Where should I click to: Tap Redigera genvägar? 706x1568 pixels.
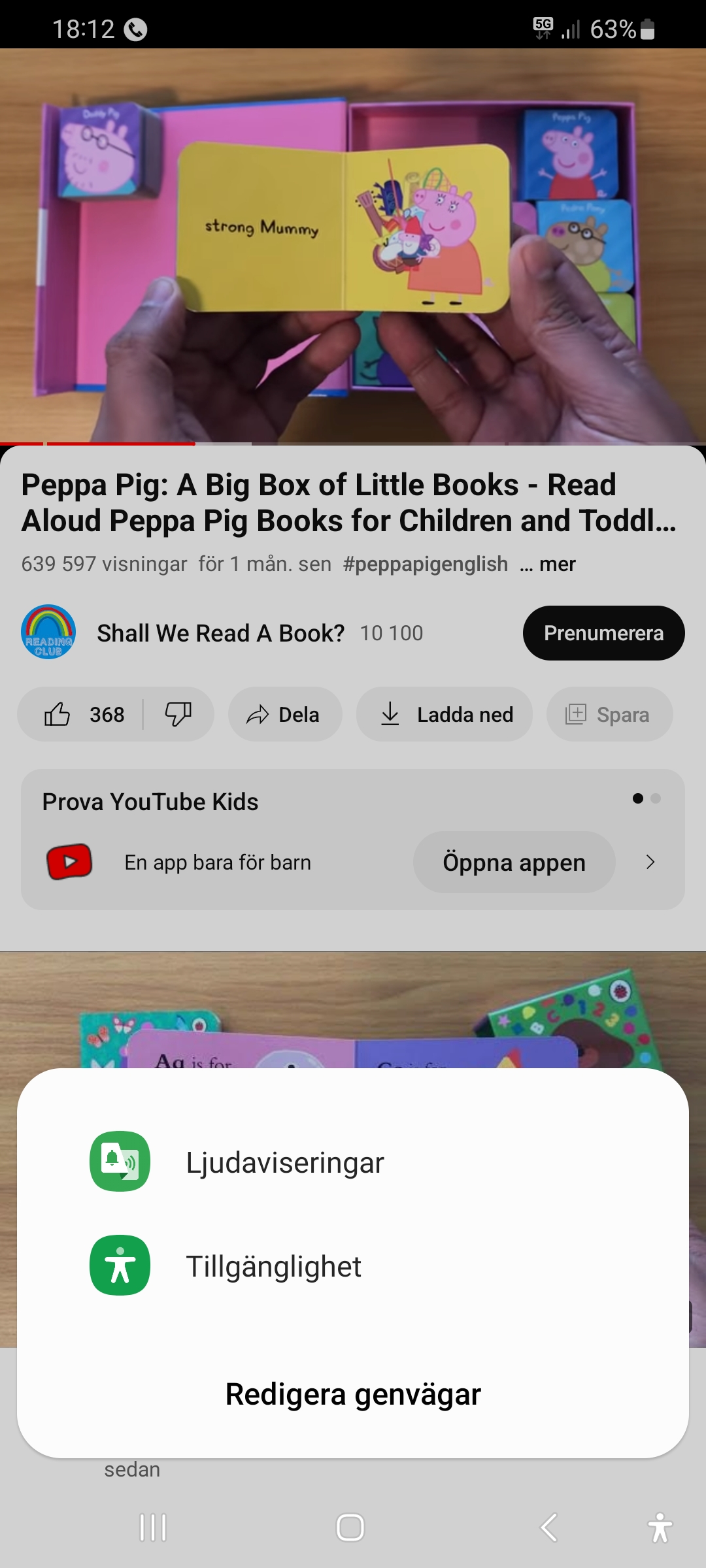(x=353, y=1394)
